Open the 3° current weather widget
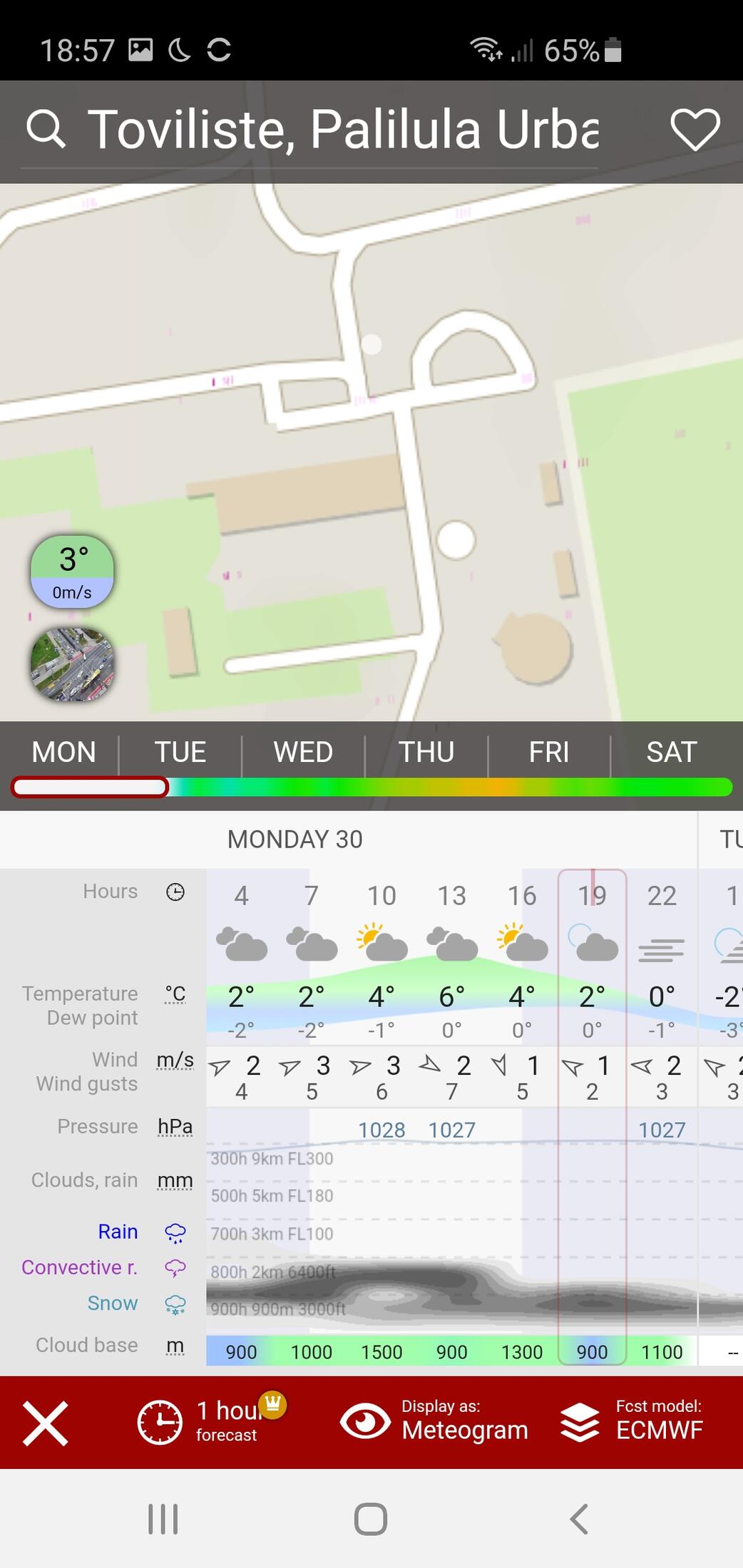The height and width of the screenshot is (1568, 743). 72,572
